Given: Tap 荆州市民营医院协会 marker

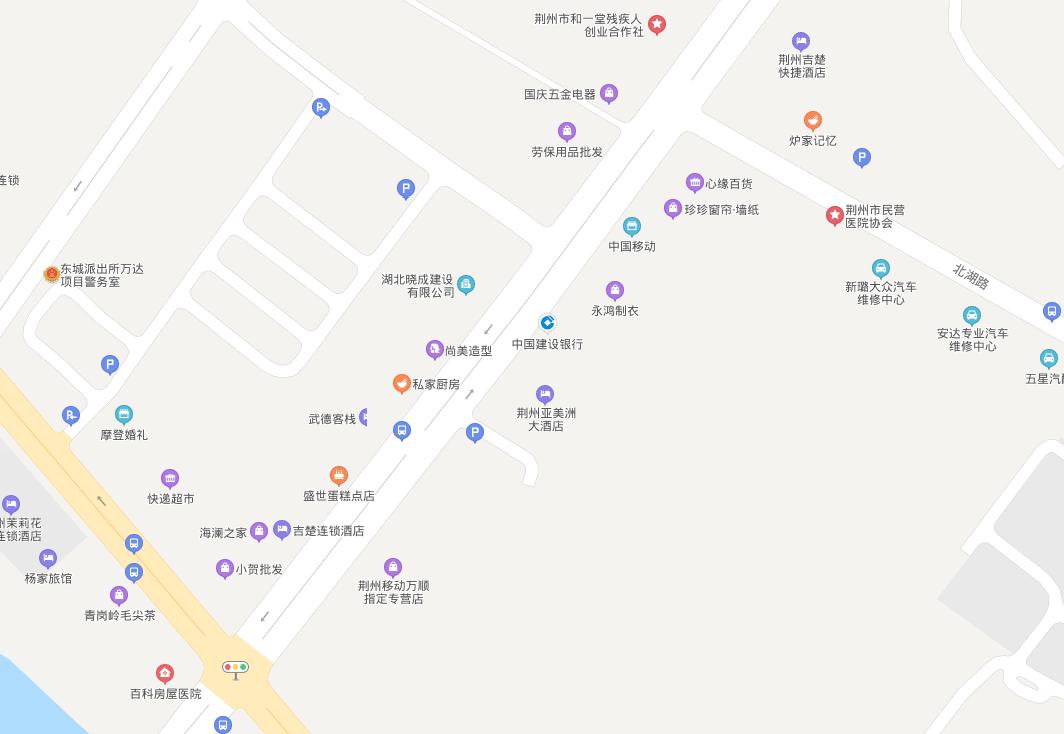Looking at the screenshot, I should [834, 215].
